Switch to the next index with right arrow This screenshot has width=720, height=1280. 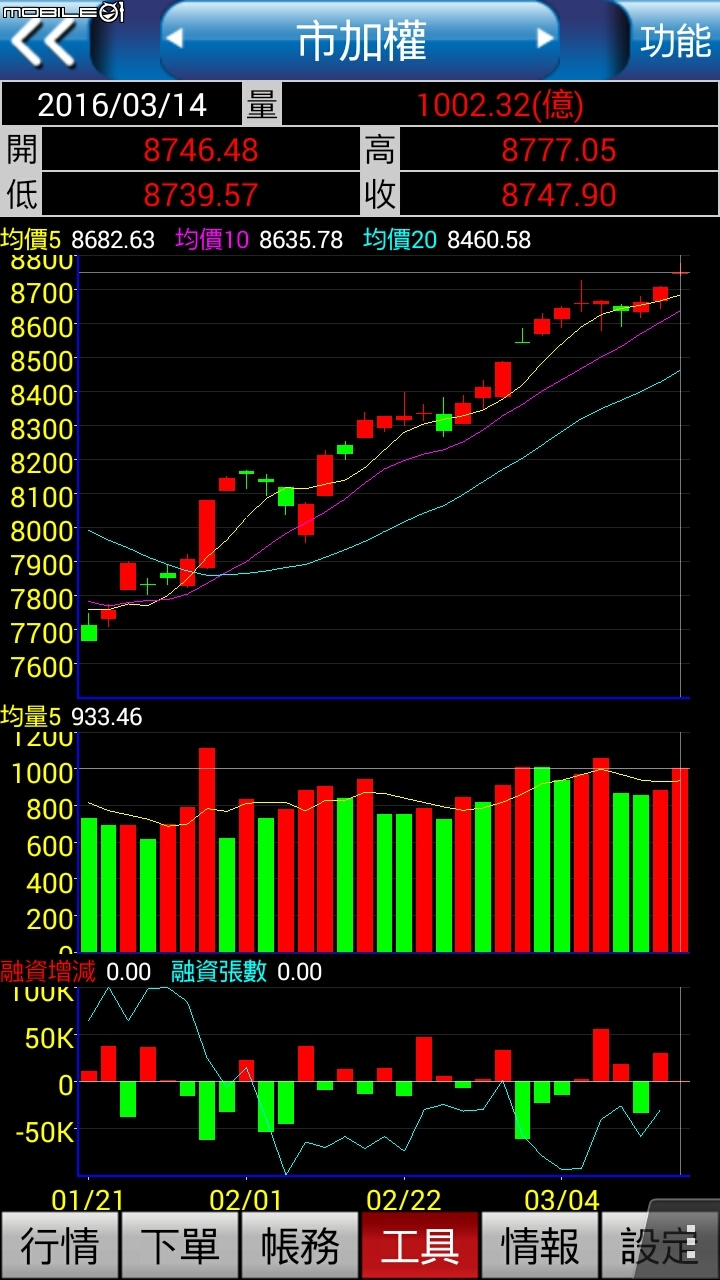tap(545, 40)
